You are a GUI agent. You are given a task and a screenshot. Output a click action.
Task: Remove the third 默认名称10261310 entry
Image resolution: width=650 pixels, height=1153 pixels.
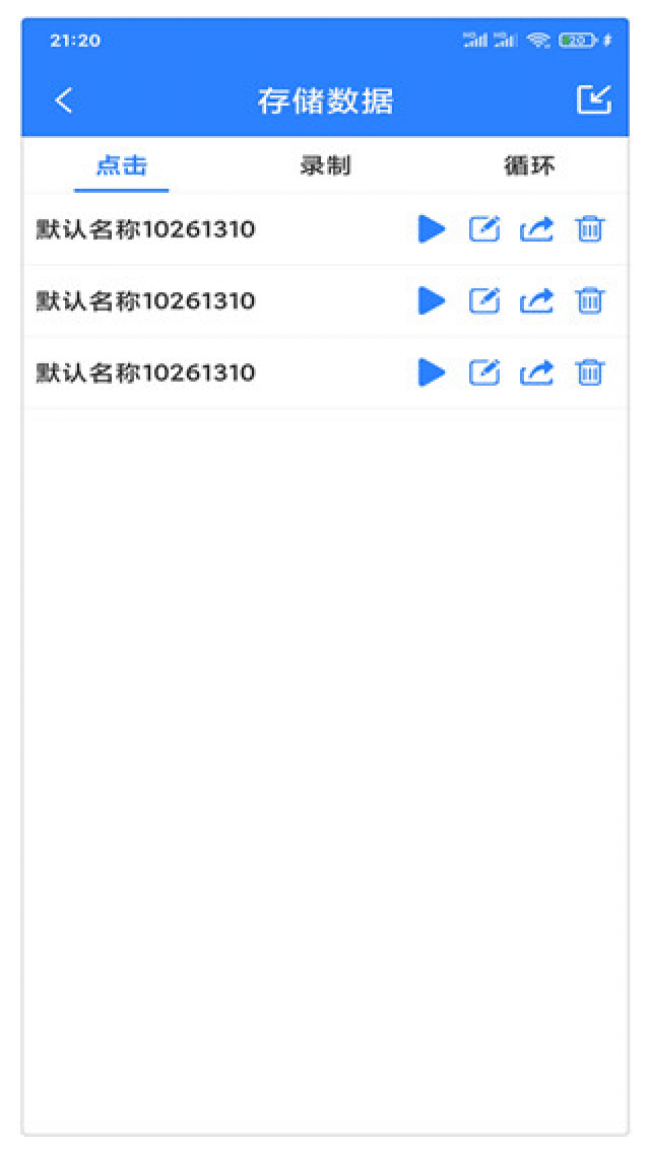click(590, 373)
